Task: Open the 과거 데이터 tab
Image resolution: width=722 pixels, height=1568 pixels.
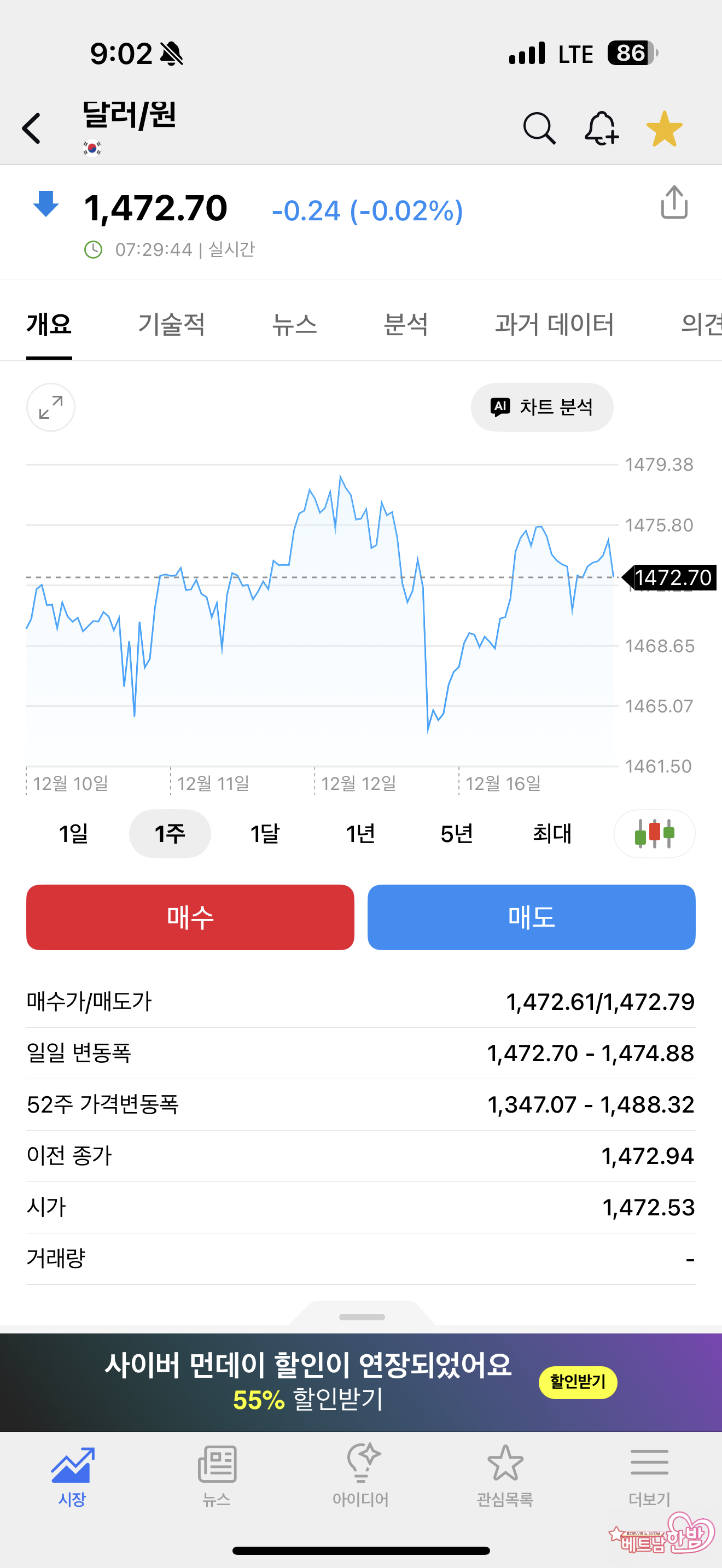Action: [x=554, y=324]
